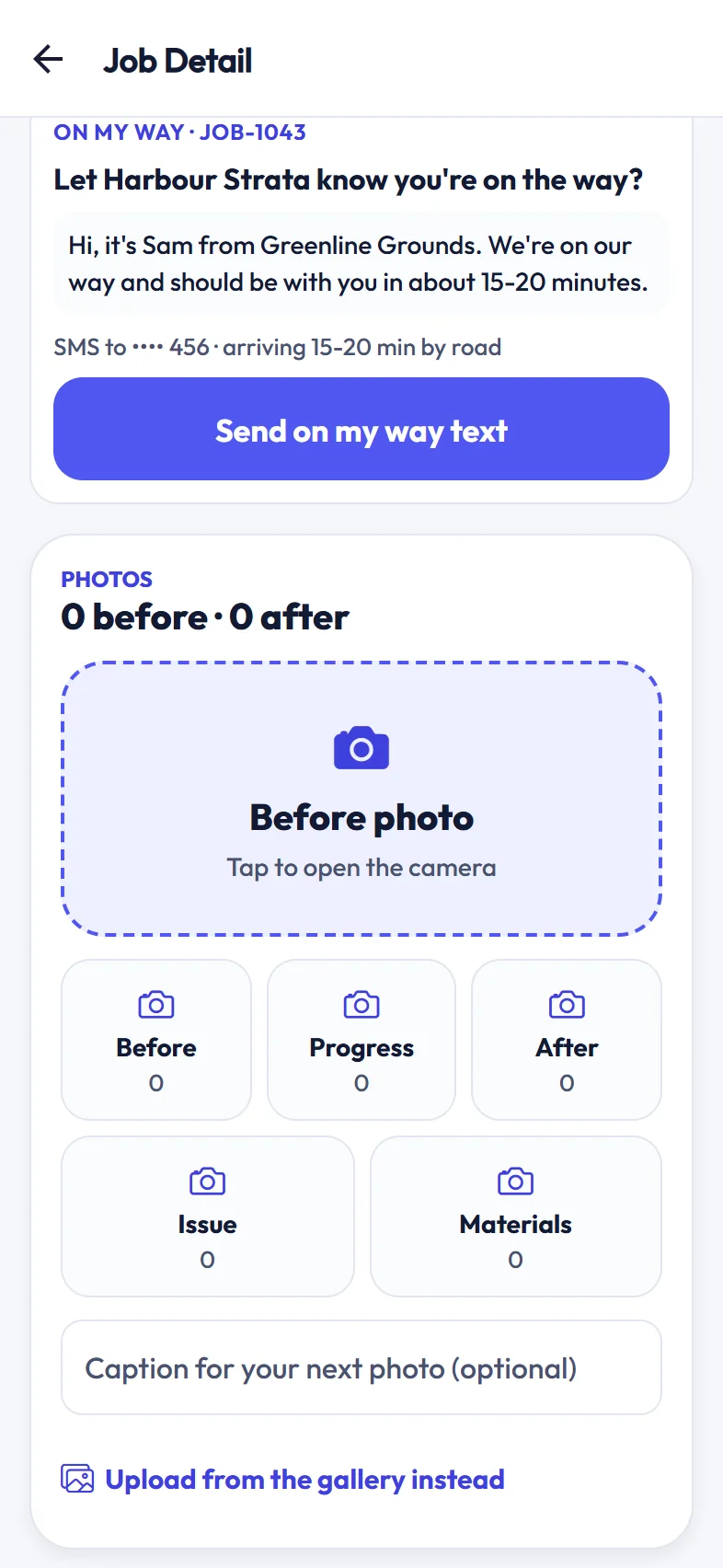The height and width of the screenshot is (1568, 723).
Task: Open the camera for a before photo
Action: click(361, 799)
